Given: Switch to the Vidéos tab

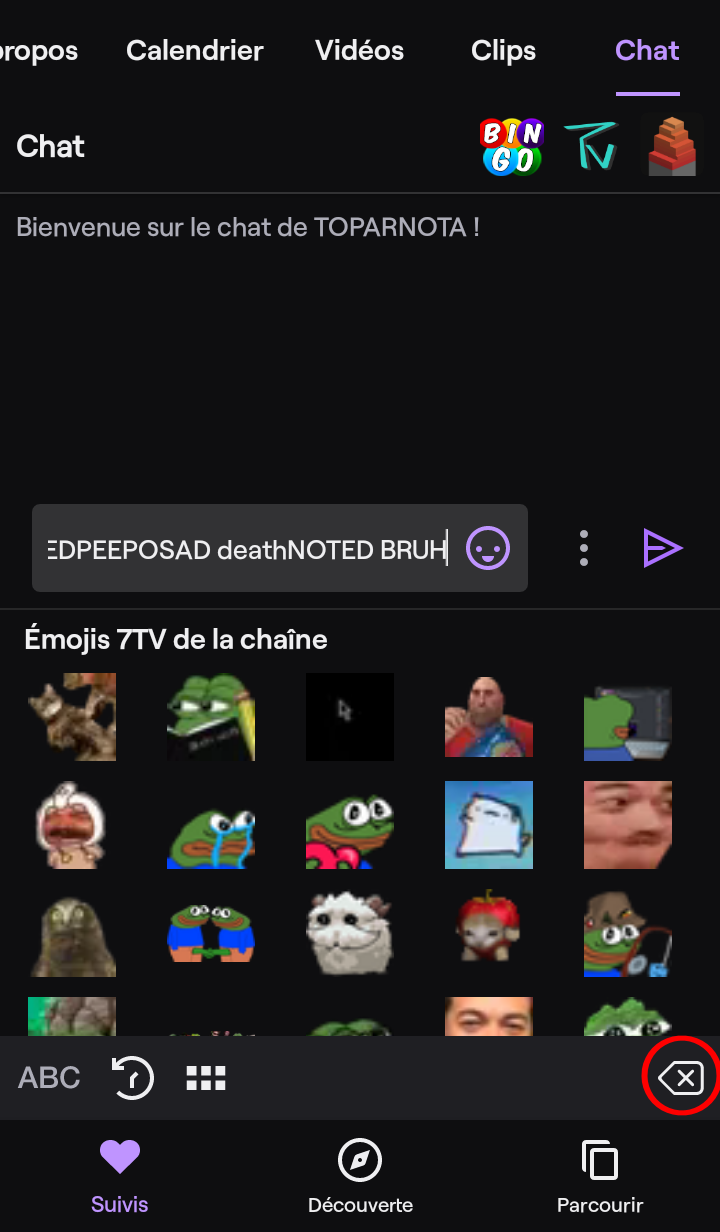Looking at the screenshot, I should [359, 50].
